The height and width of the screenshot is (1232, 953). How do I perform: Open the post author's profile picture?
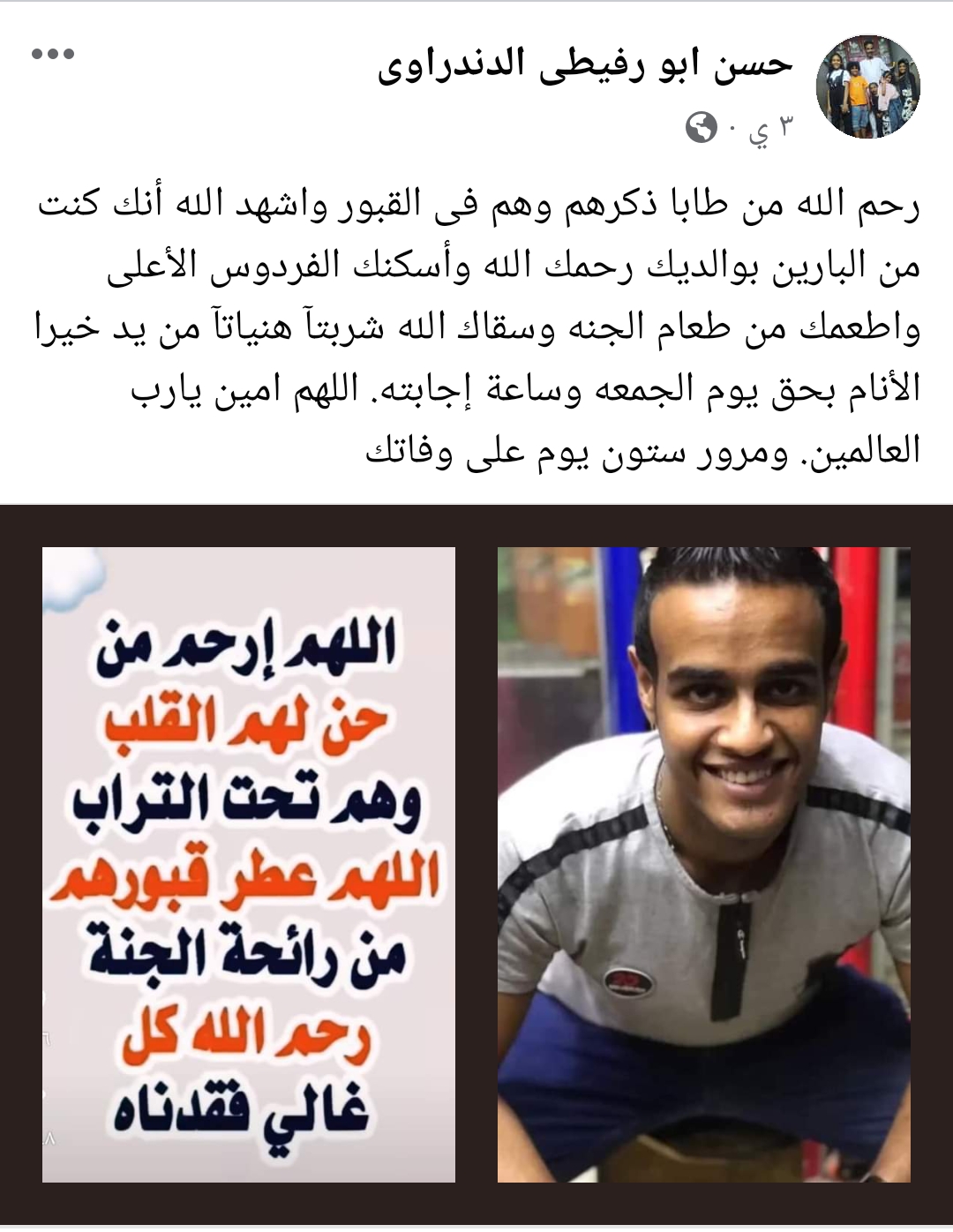[868, 88]
